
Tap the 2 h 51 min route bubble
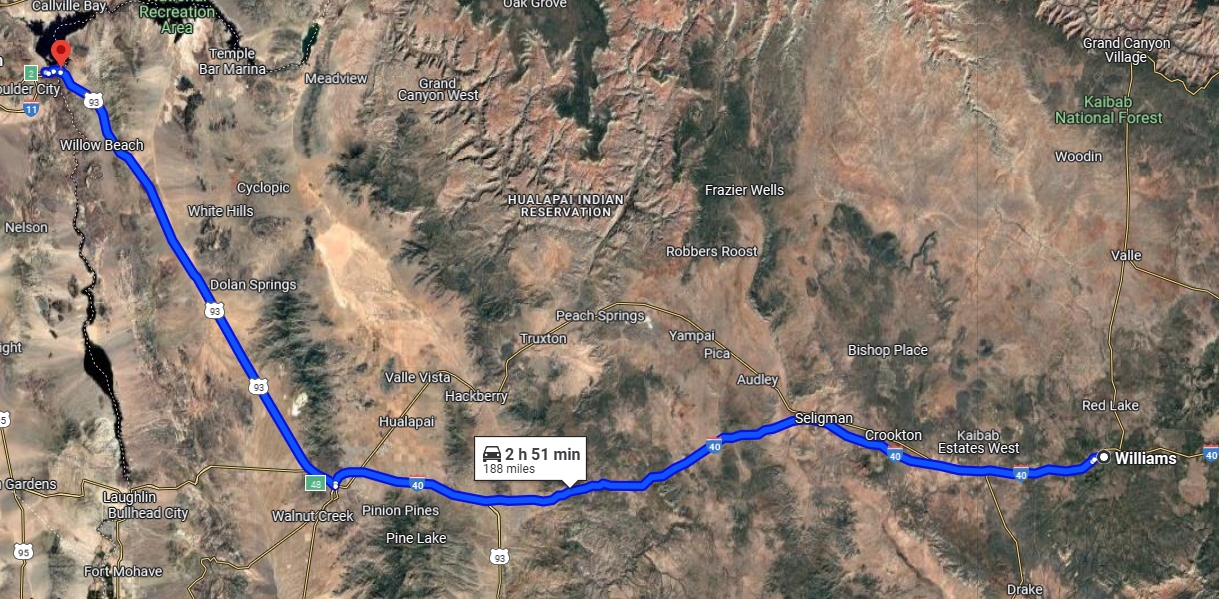click(x=529, y=459)
